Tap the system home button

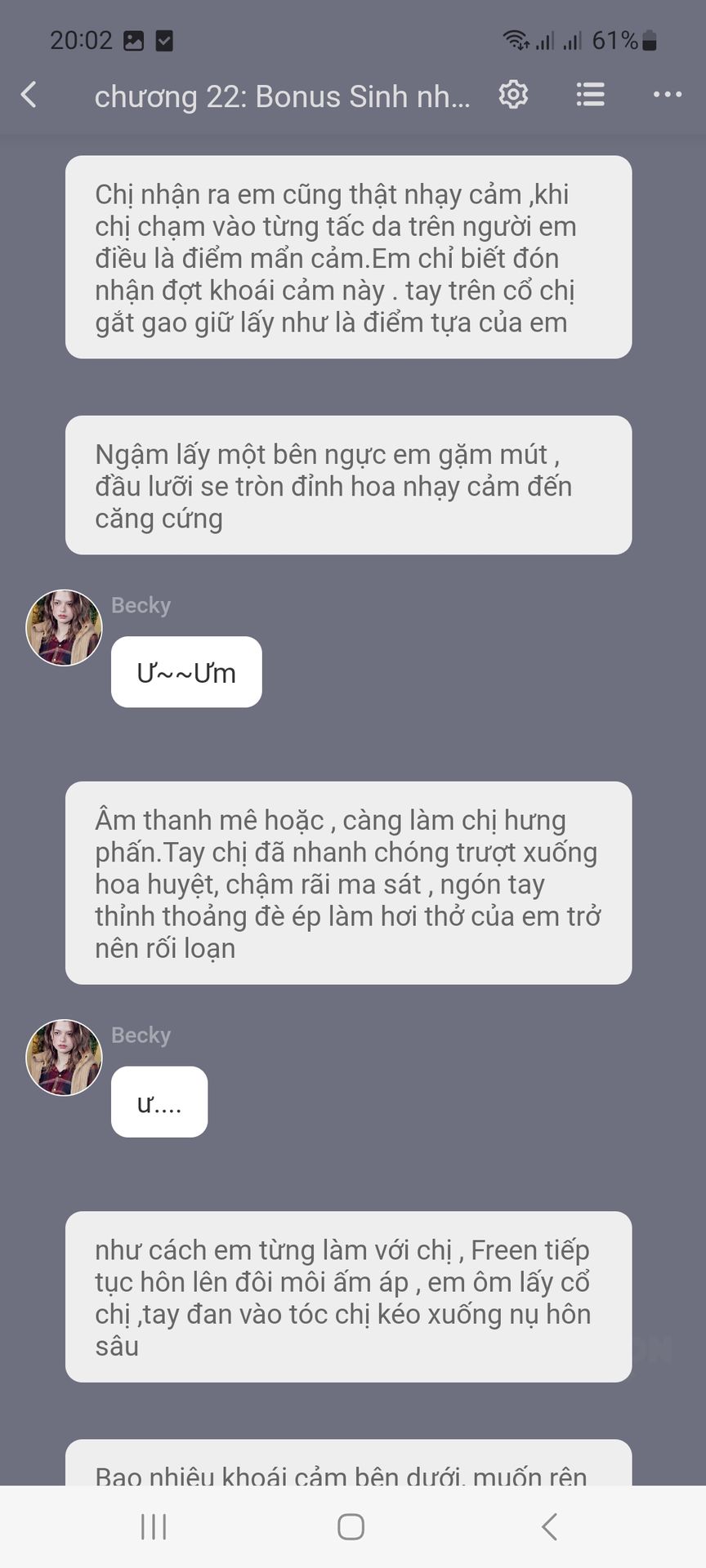(x=351, y=1526)
